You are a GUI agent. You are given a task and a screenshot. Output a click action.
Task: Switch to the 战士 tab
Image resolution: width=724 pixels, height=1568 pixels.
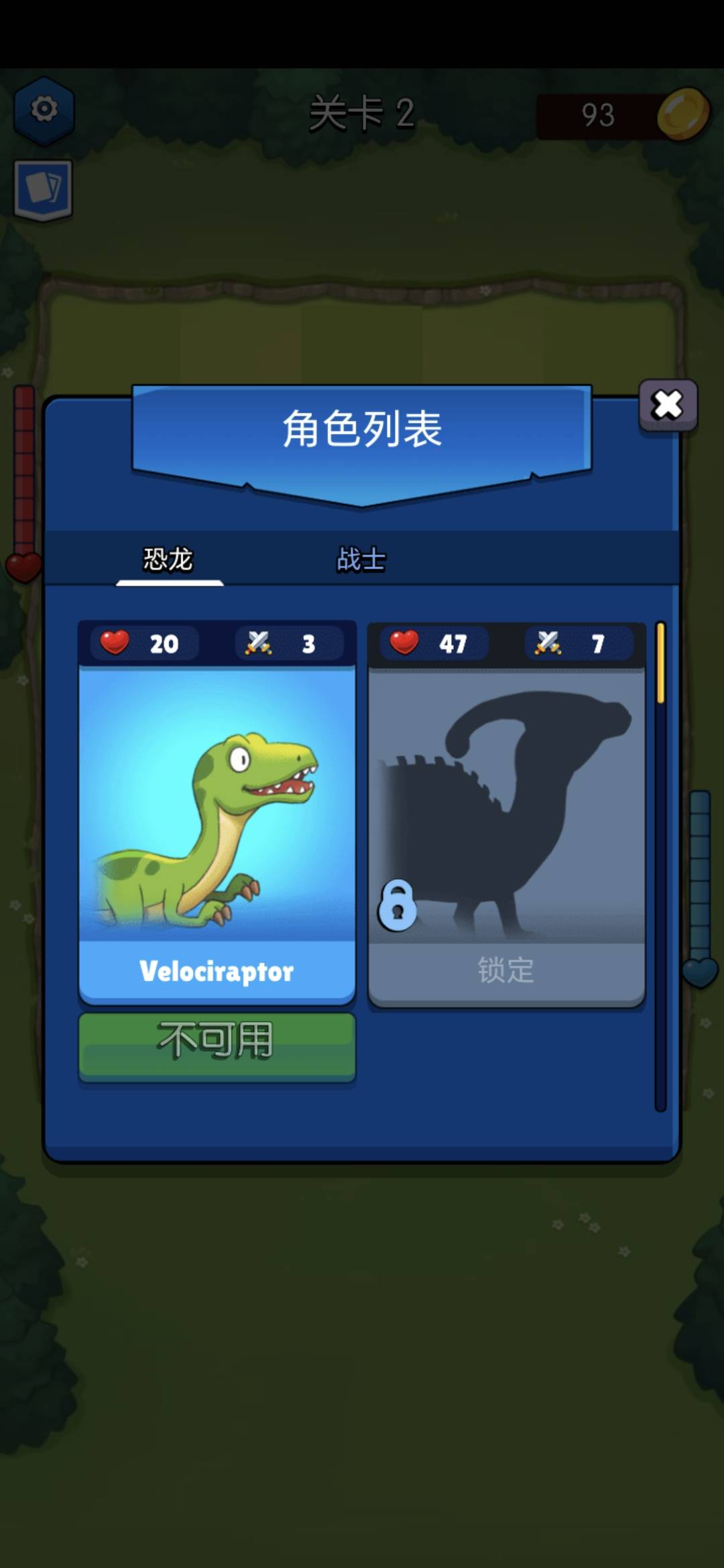click(x=361, y=560)
